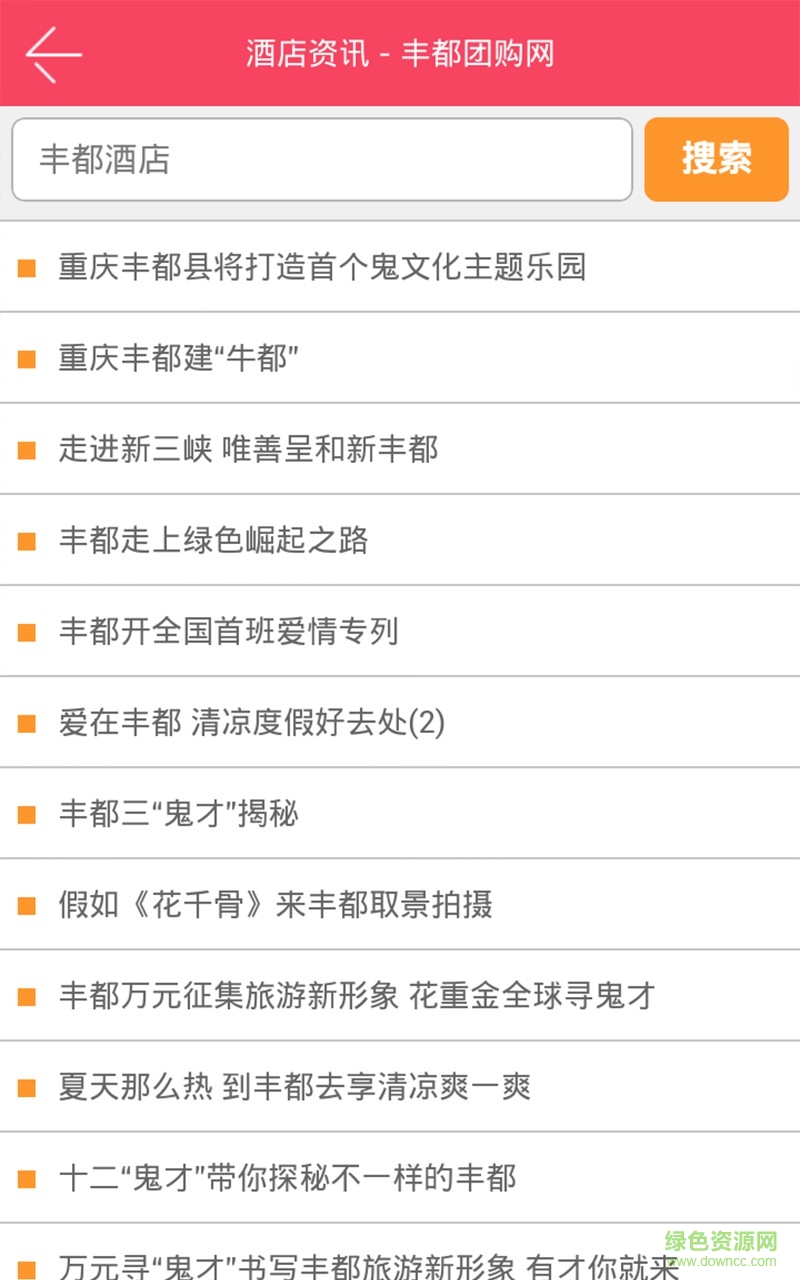View 夏天那么热 到丰都去享清凉爽一爽
This screenshot has width=800, height=1280.
pos(295,1086)
